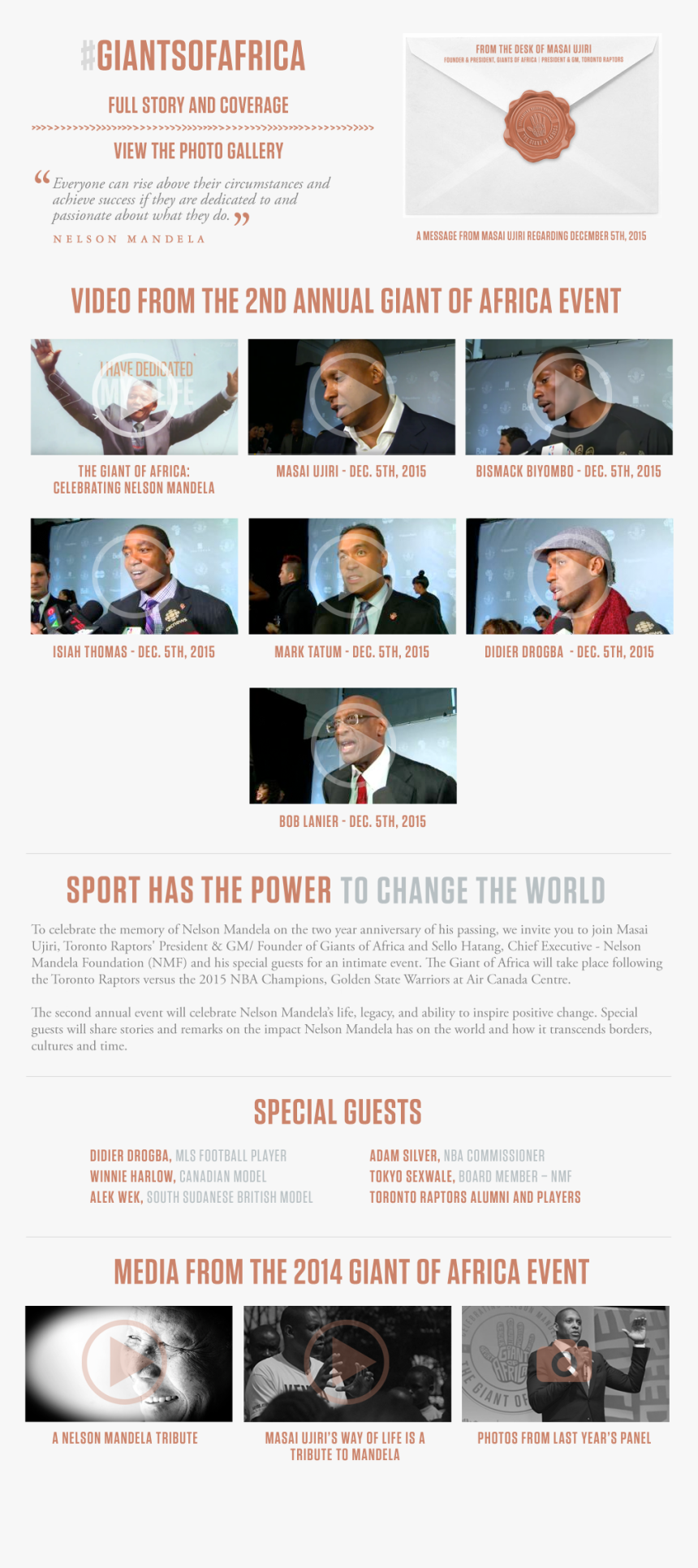This screenshot has height=1568, width=698.
Task: Play Bismack Biyombo interview video
Action: point(568,396)
